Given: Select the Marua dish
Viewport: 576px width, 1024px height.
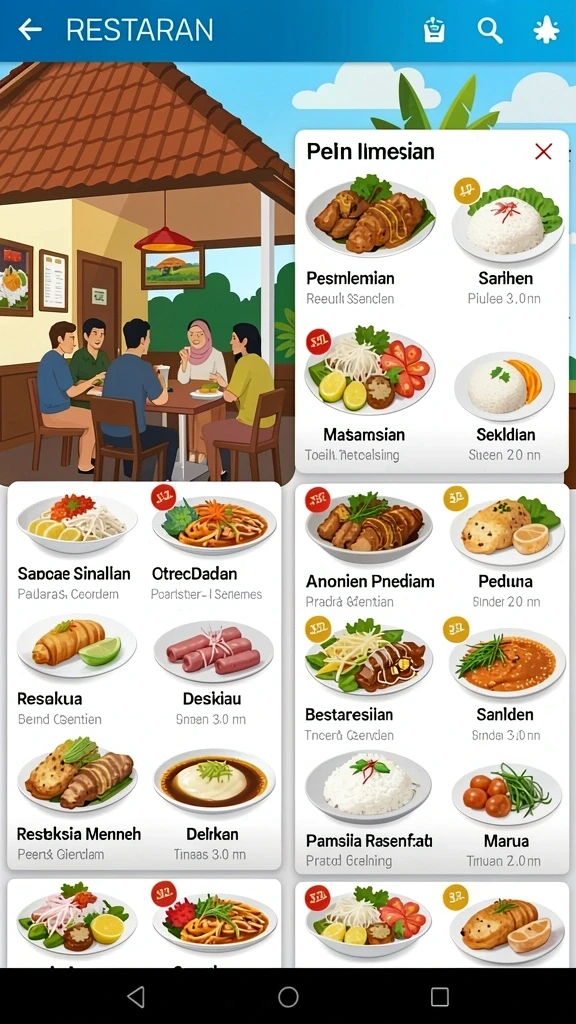Looking at the screenshot, I should 506,815.
